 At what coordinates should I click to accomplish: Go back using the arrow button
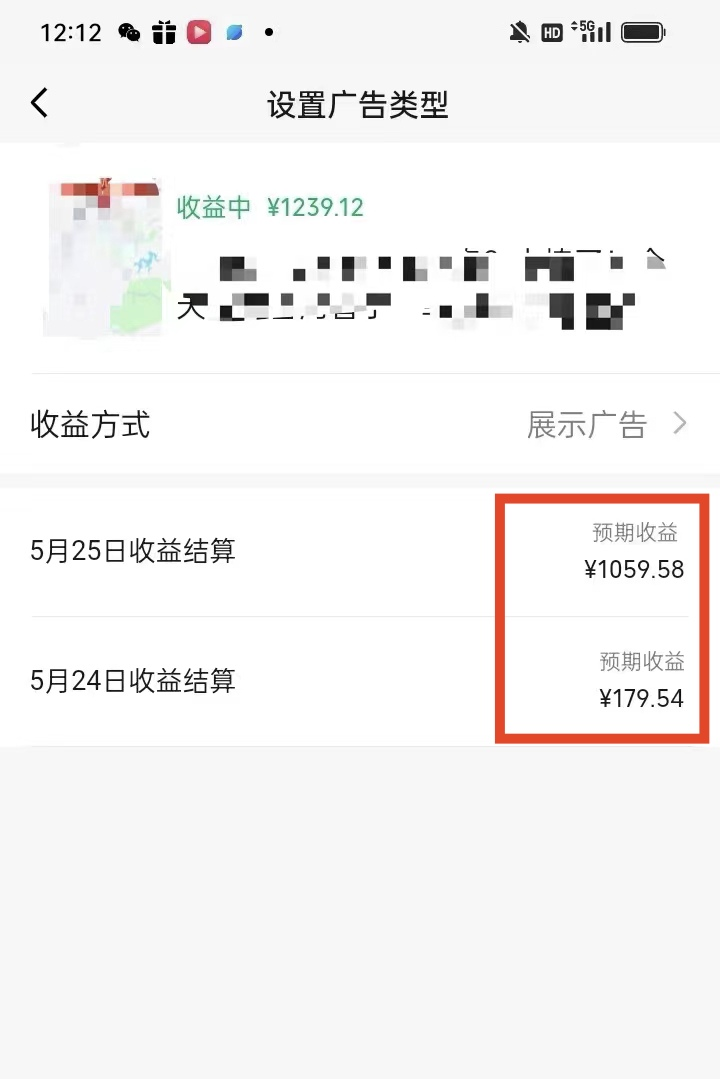[38, 102]
